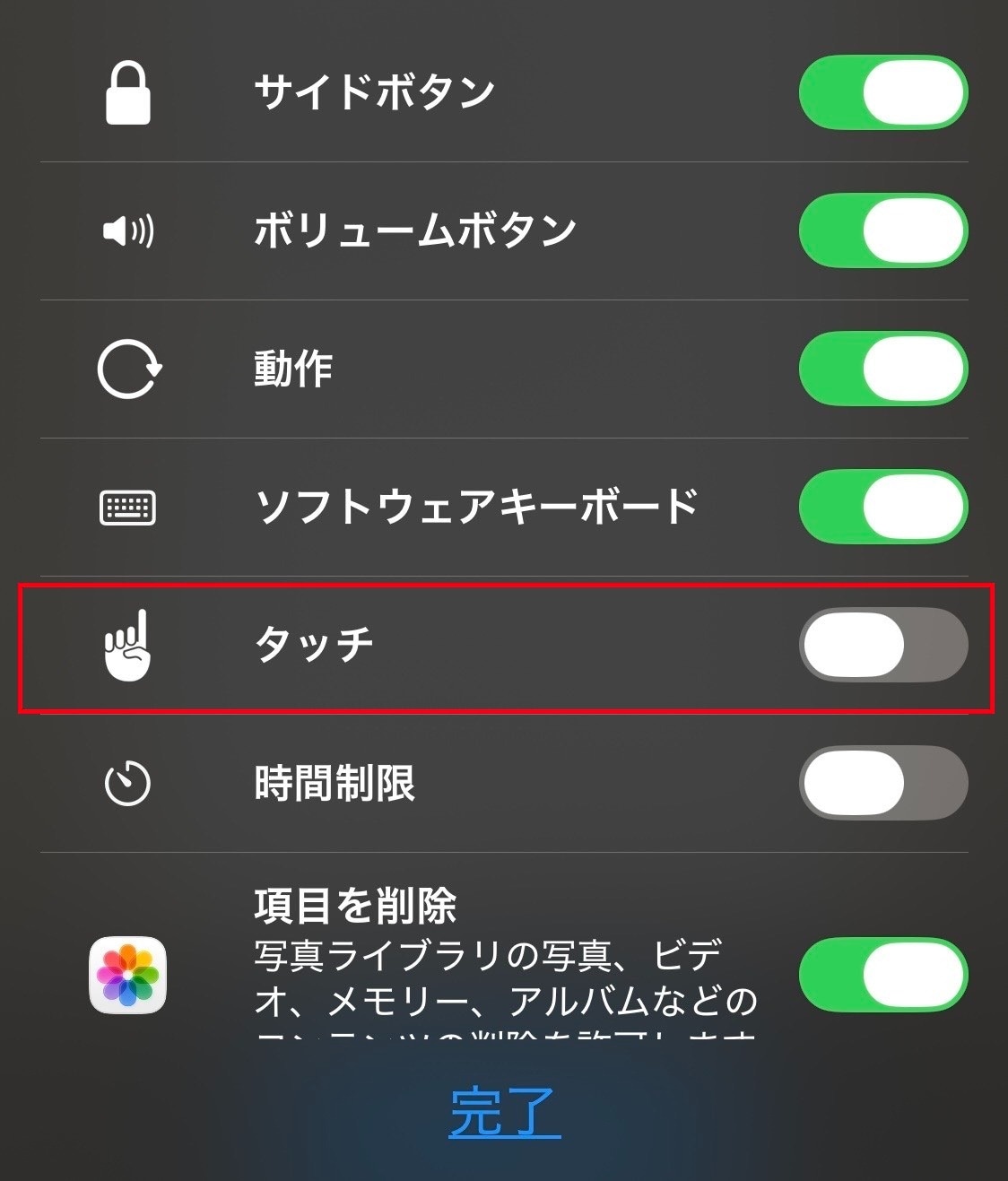Turn on the 時間制限 switch
The height and width of the screenshot is (1181, 1008).
pos(882,782)
